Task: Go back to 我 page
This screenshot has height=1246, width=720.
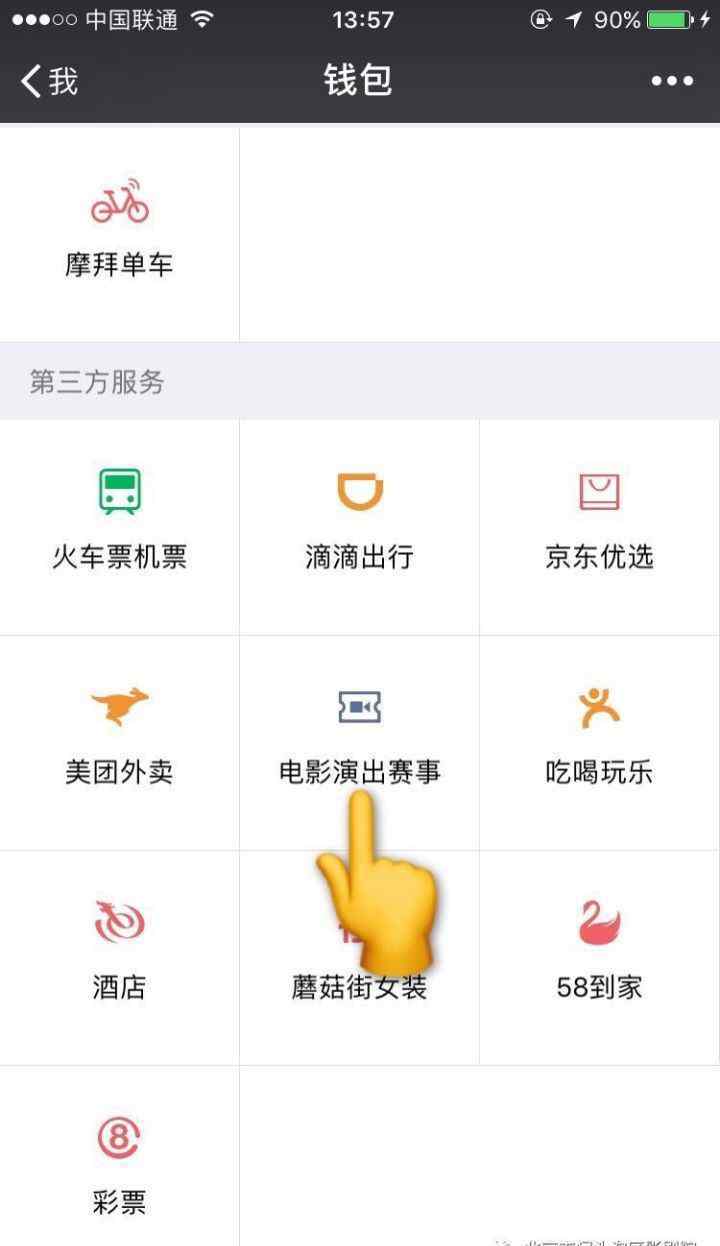Action: click(x=50, y=81)
